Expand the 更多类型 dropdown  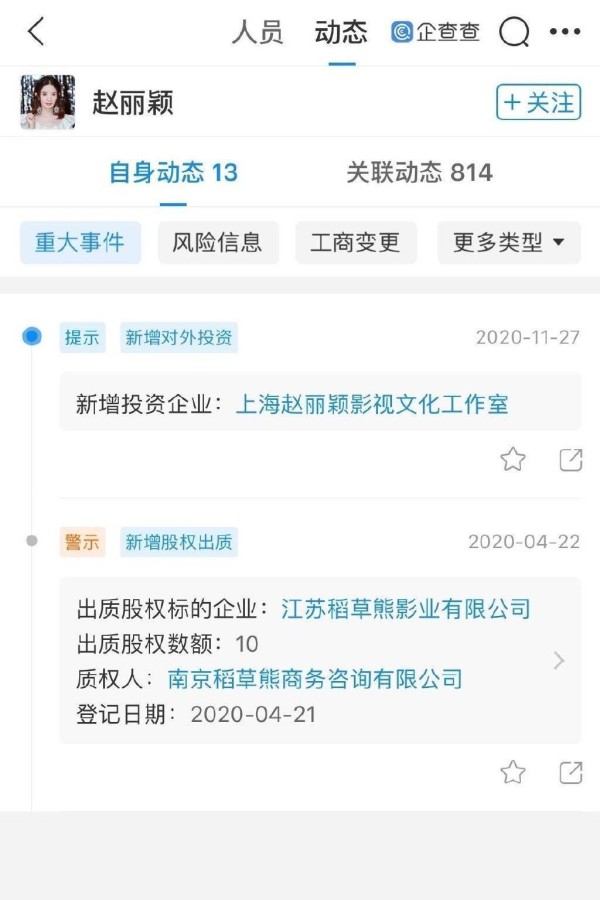pyautogui.click(x=508, y=242)
